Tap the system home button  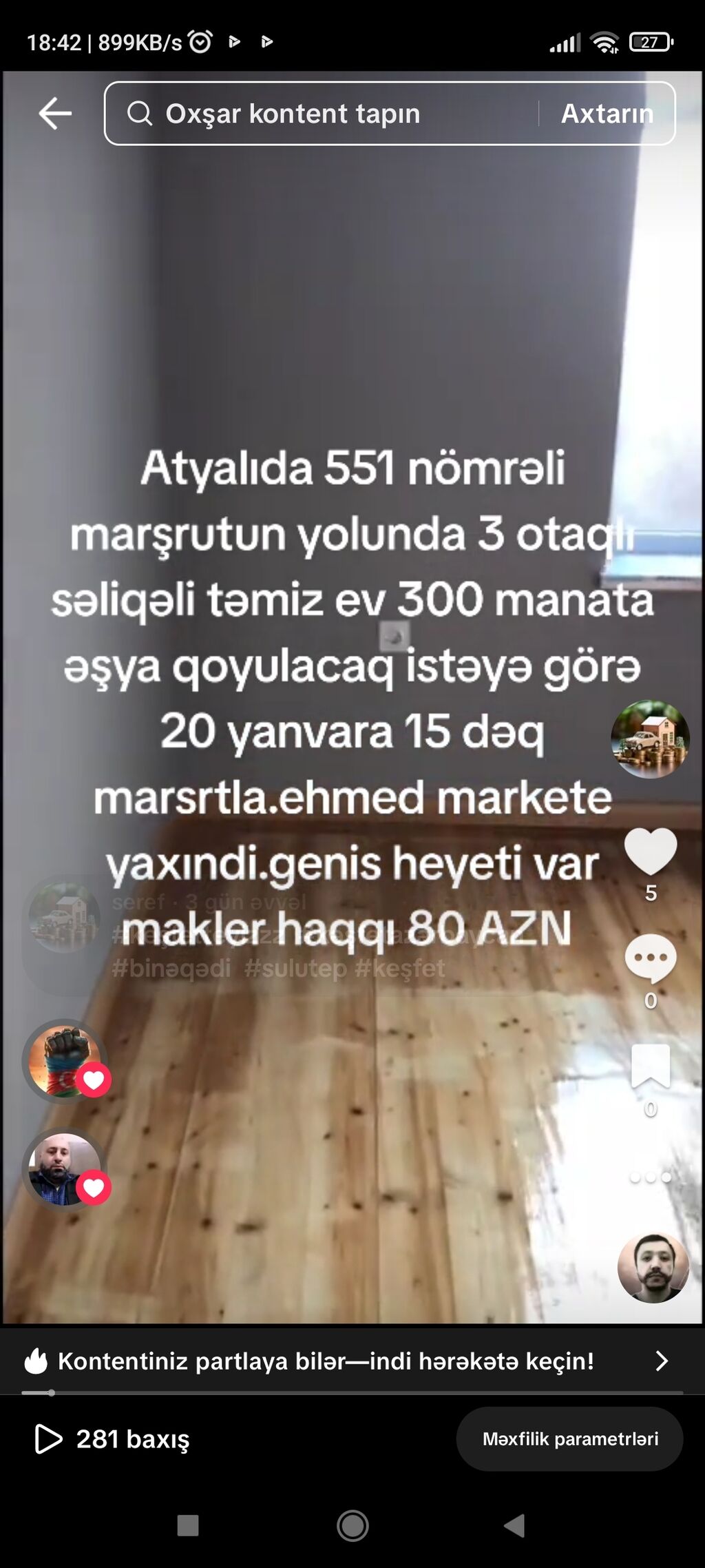[352, 1525]
